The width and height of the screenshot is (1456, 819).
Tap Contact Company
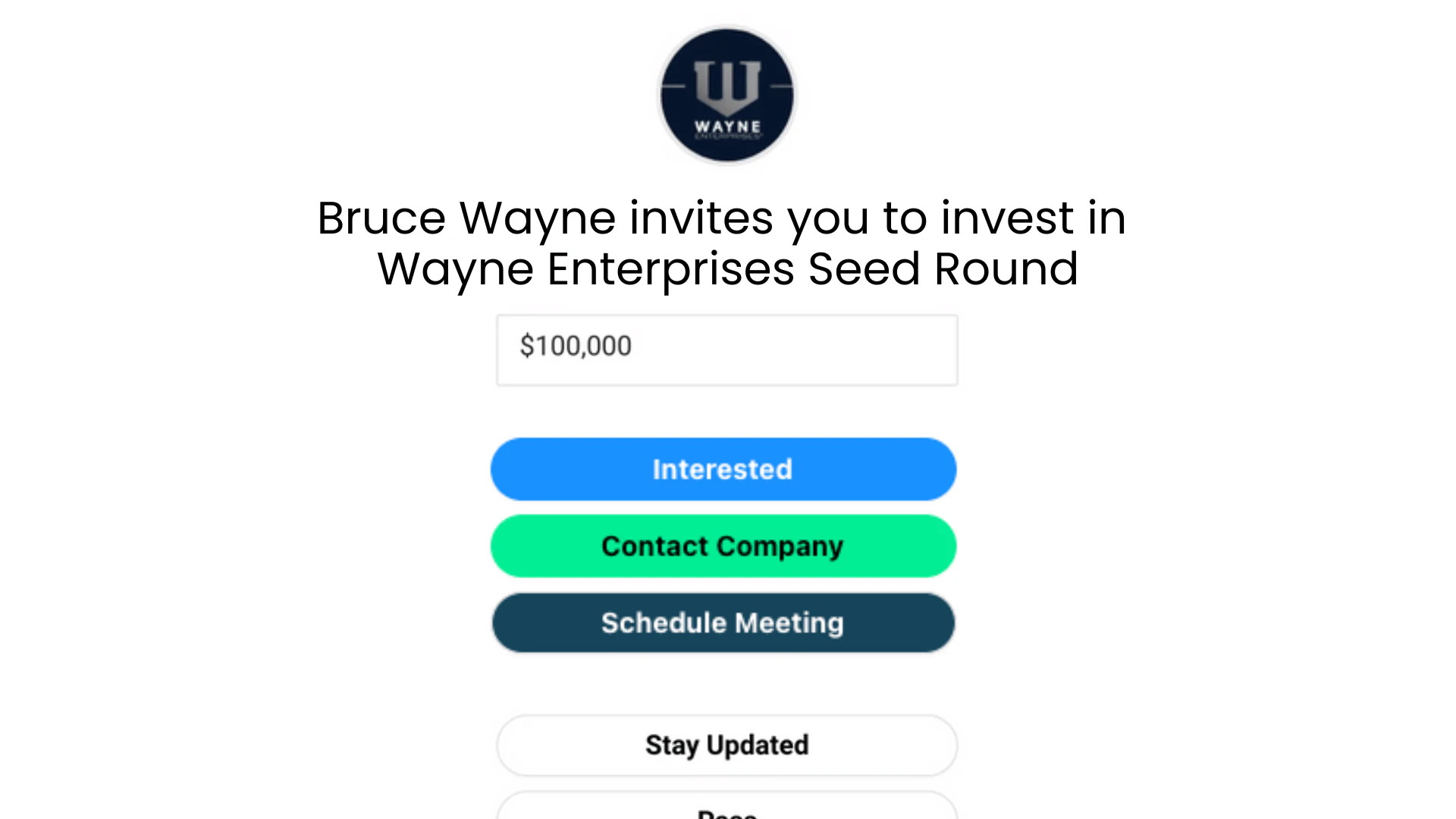coord(723,546)
